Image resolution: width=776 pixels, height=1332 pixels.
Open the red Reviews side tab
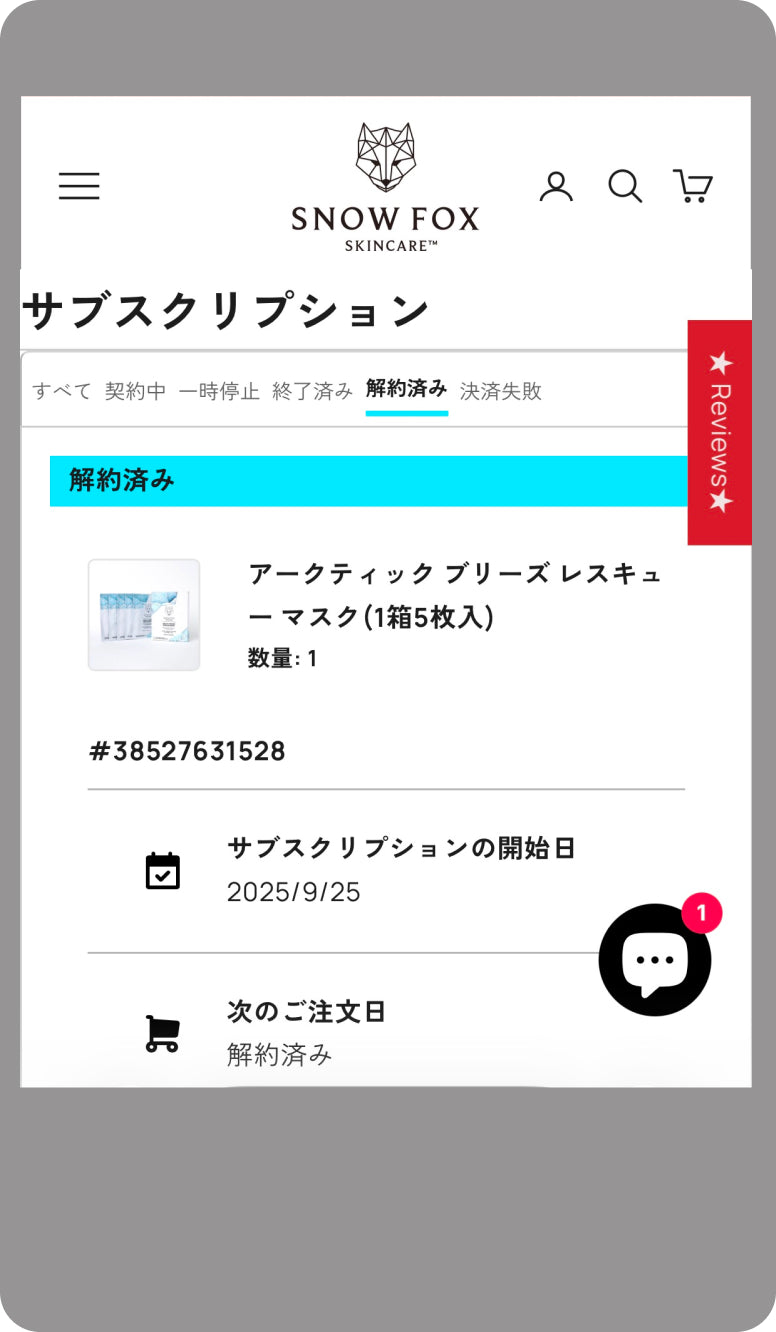720,432
